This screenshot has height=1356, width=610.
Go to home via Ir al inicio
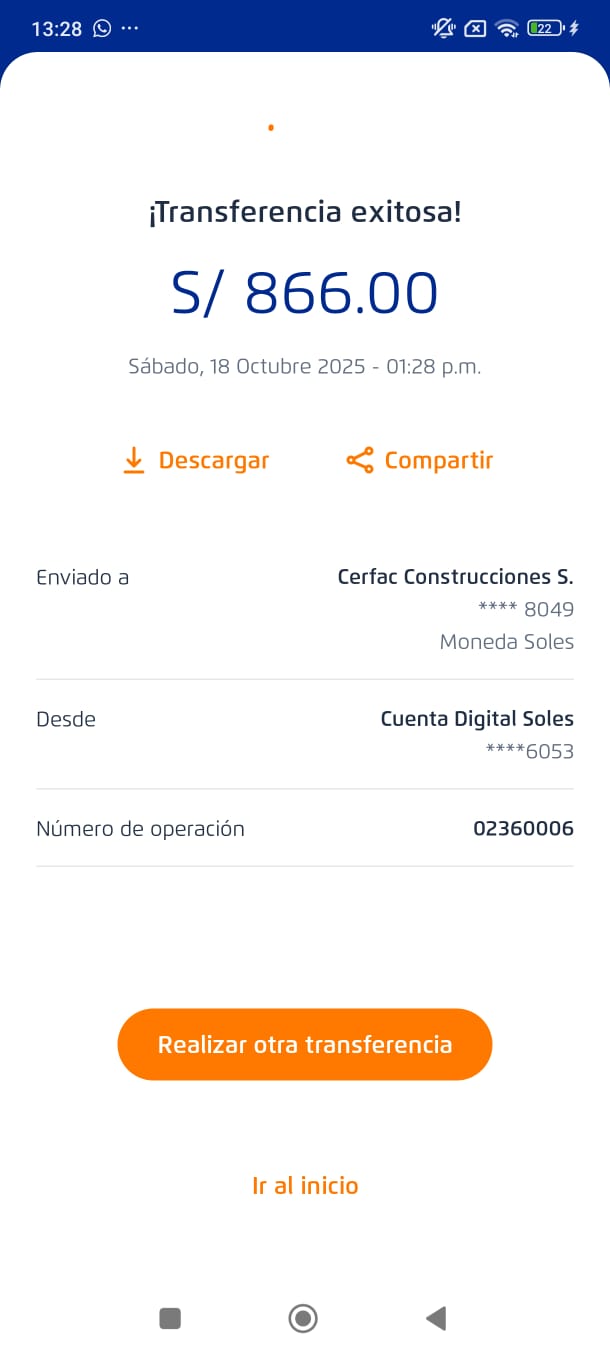(x=305, y=1185)
